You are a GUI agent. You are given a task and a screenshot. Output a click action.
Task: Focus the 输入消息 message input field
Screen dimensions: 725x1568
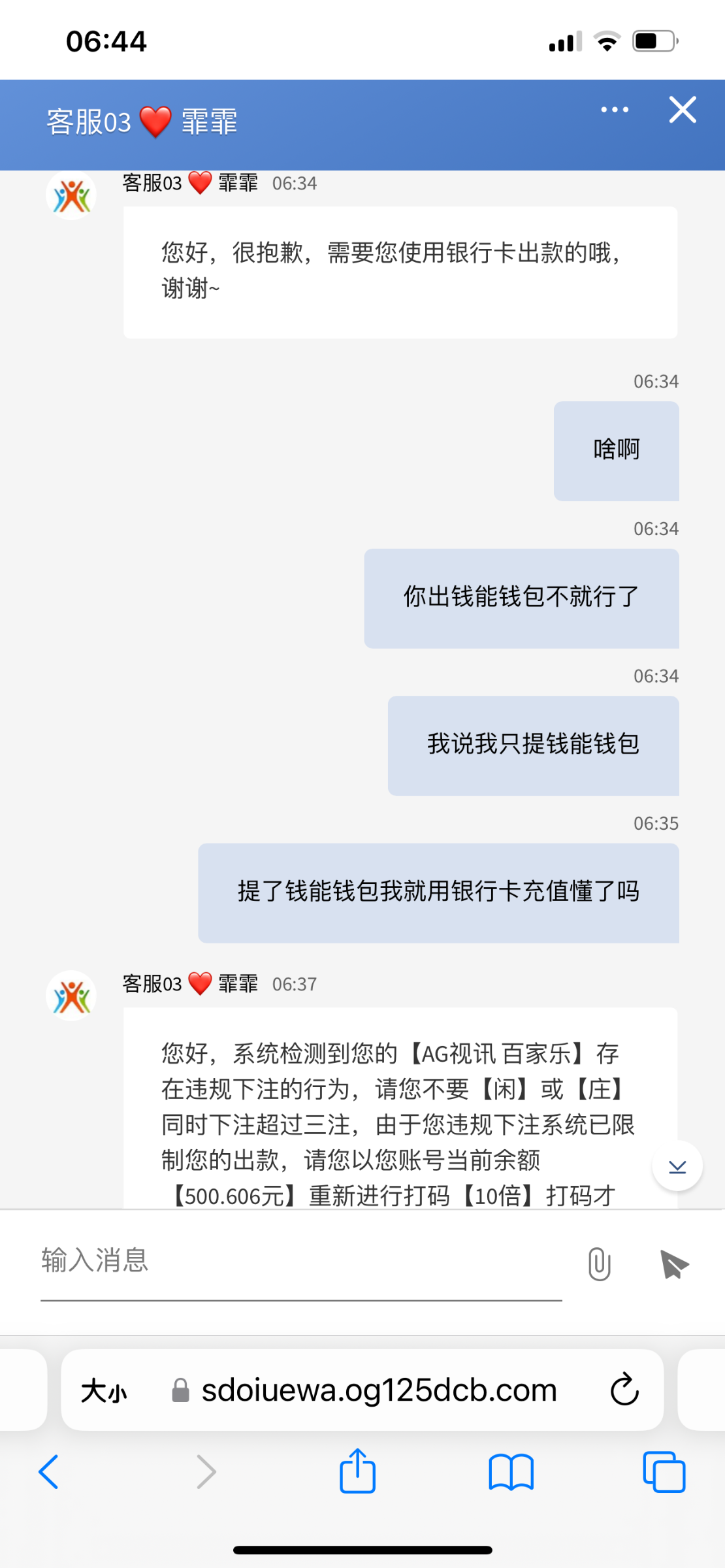click(x=300, y=1261)
